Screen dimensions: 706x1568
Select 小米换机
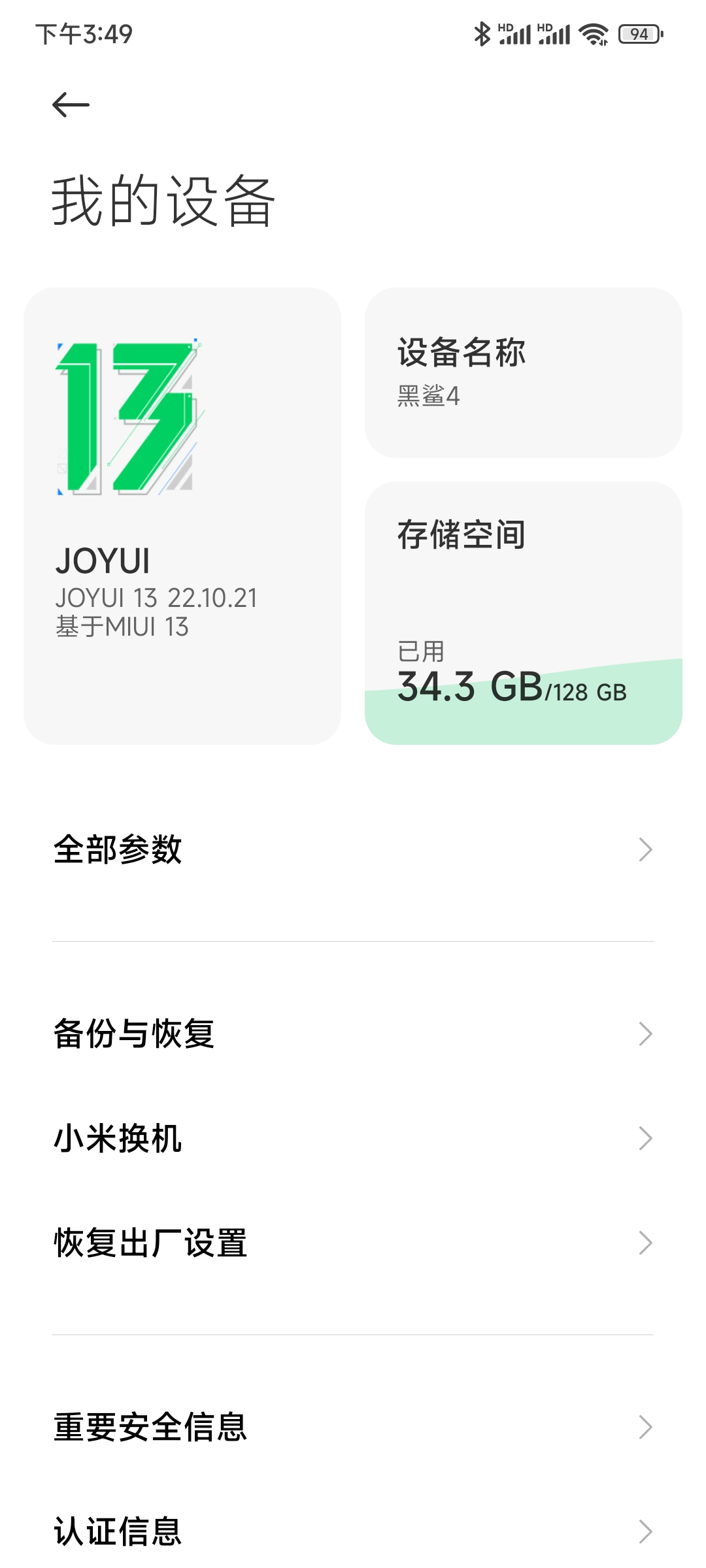tap(353, 1138)
